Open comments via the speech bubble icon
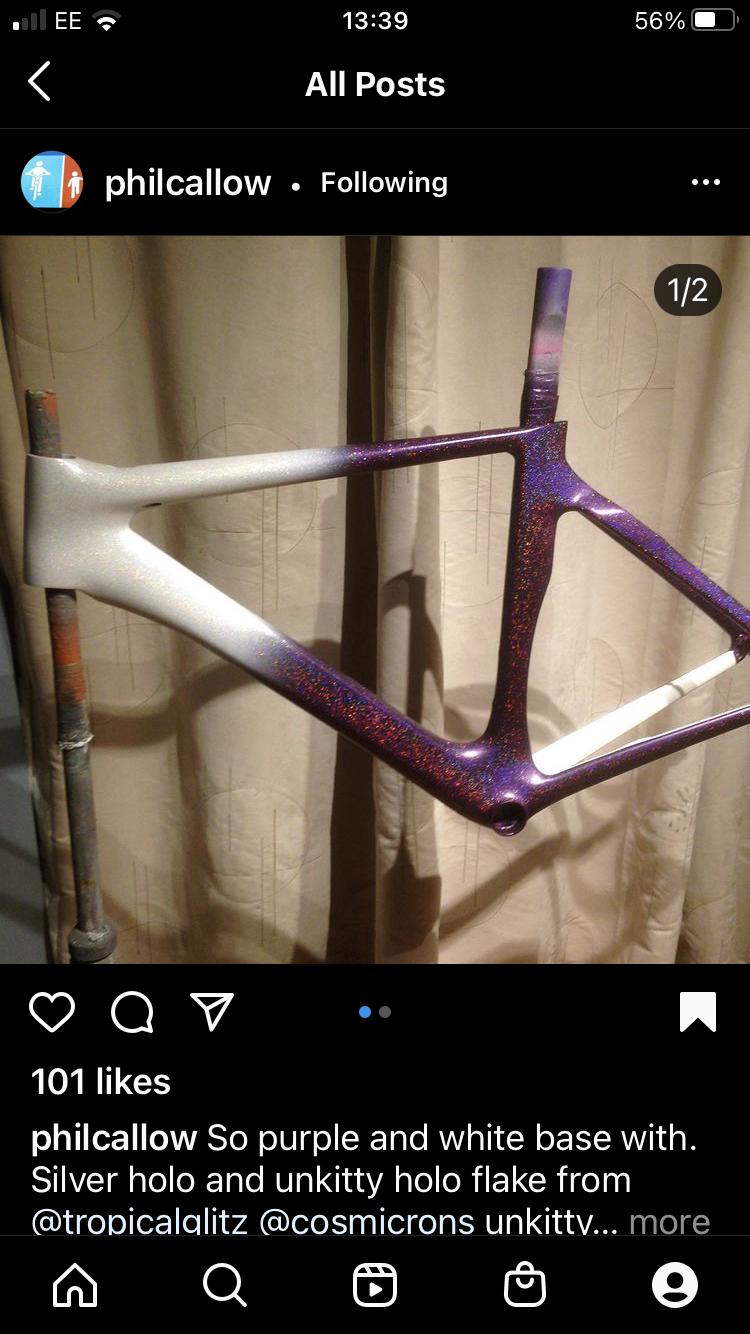 click(x=132, y=1012)
